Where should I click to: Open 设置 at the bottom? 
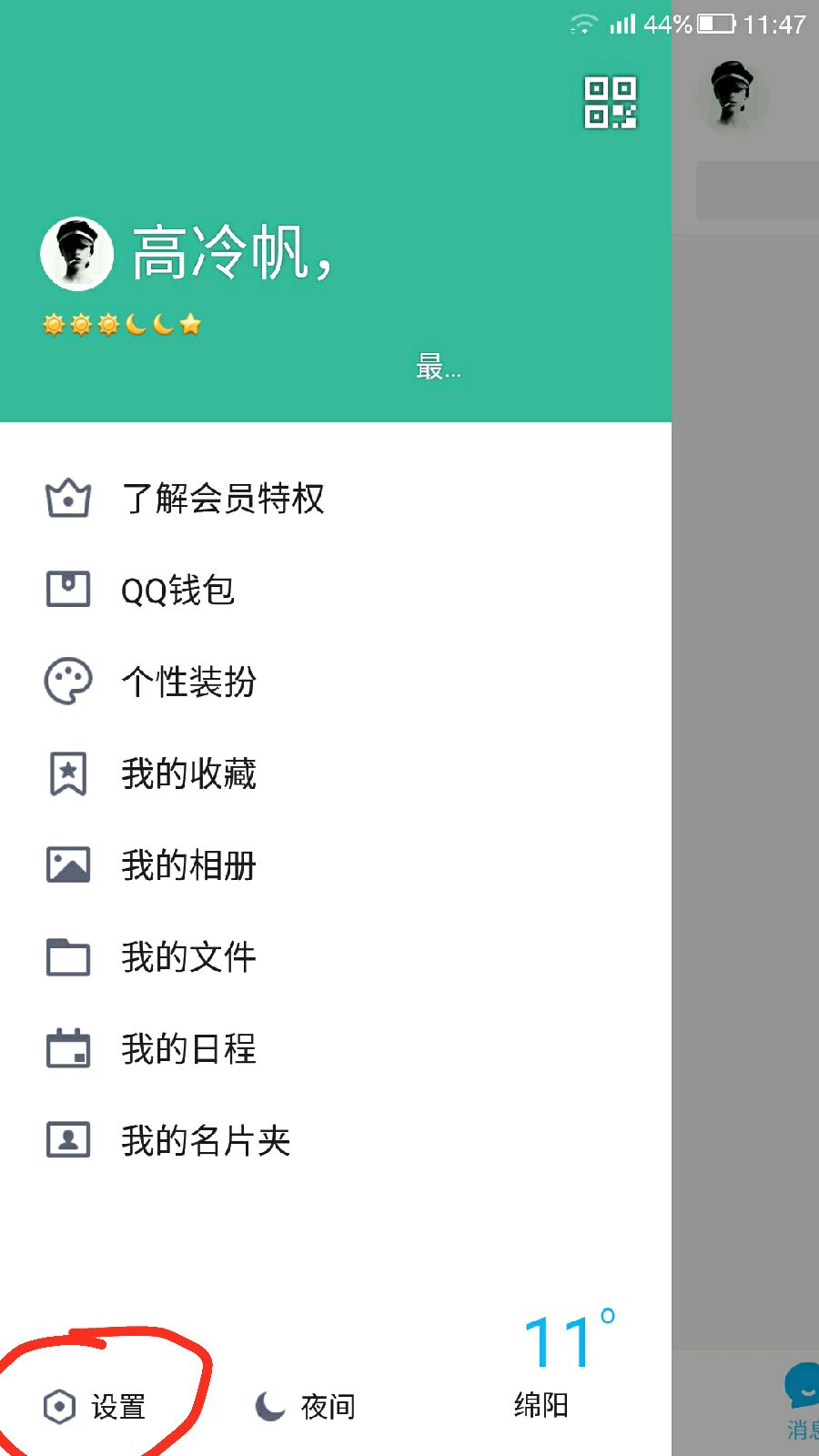(95, 1407)
